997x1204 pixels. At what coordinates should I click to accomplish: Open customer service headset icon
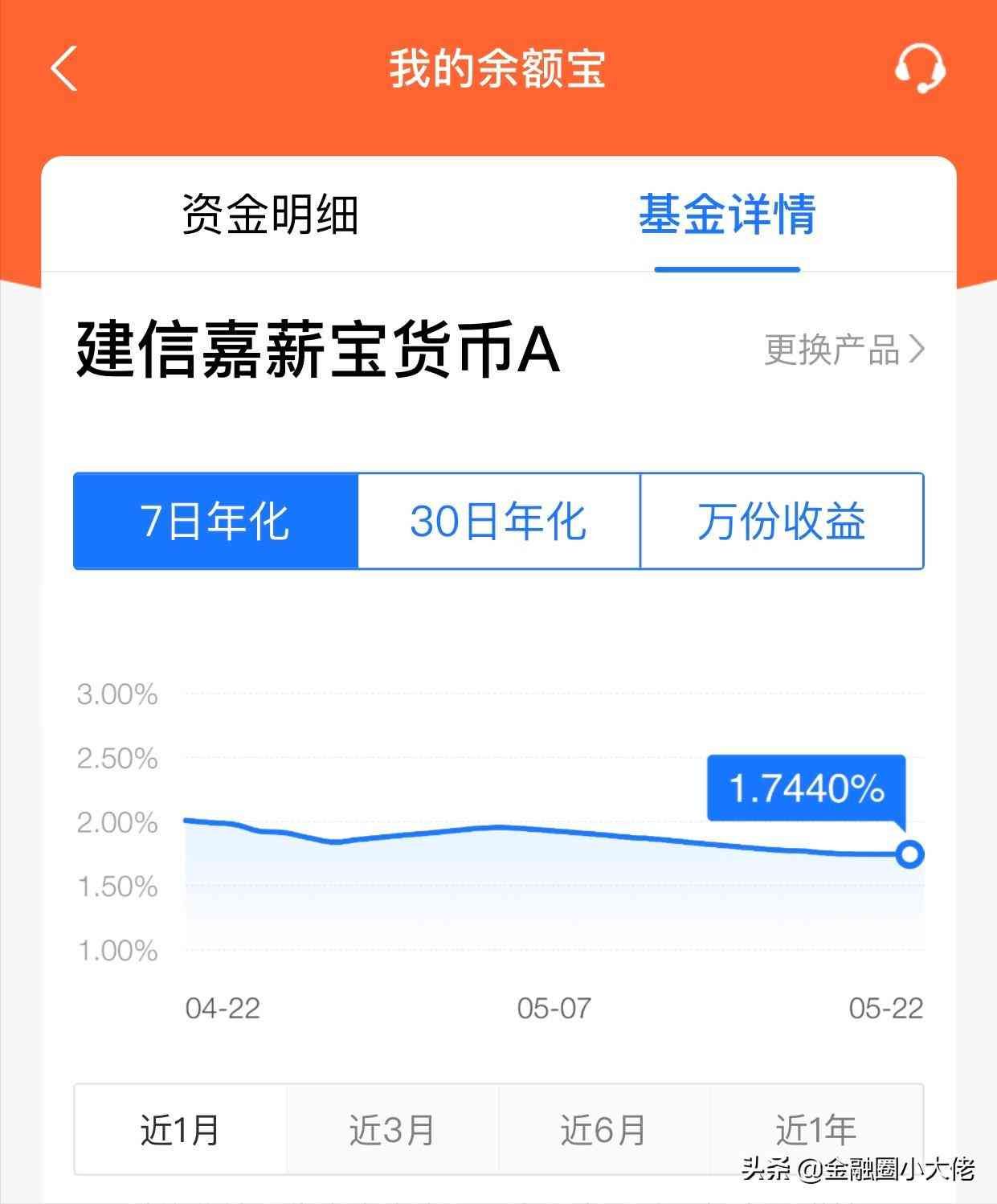click(x=920, y=68)
